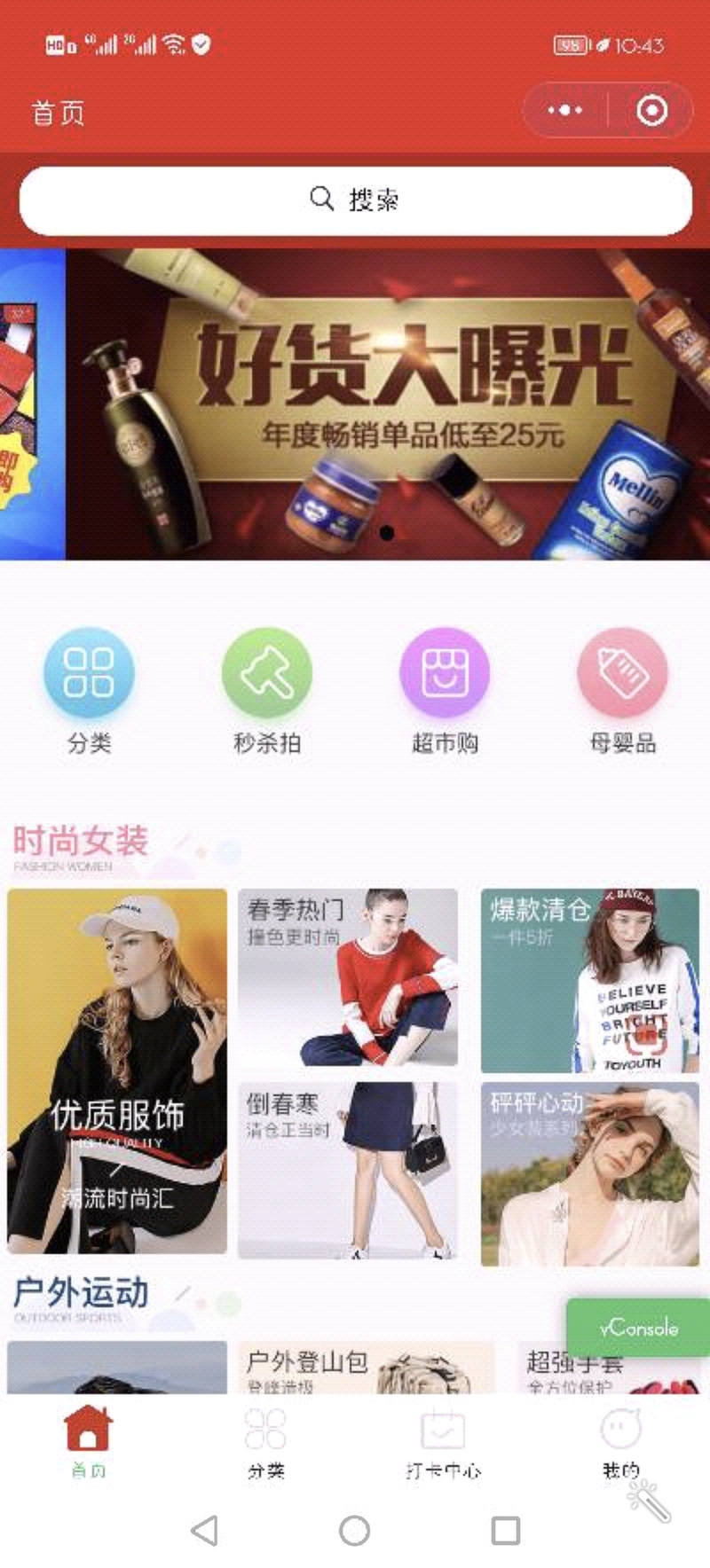Open the 户外登山包 hiking bag tile
Viewport: 710px width, 1568px height.
[x=364, y=1368]
